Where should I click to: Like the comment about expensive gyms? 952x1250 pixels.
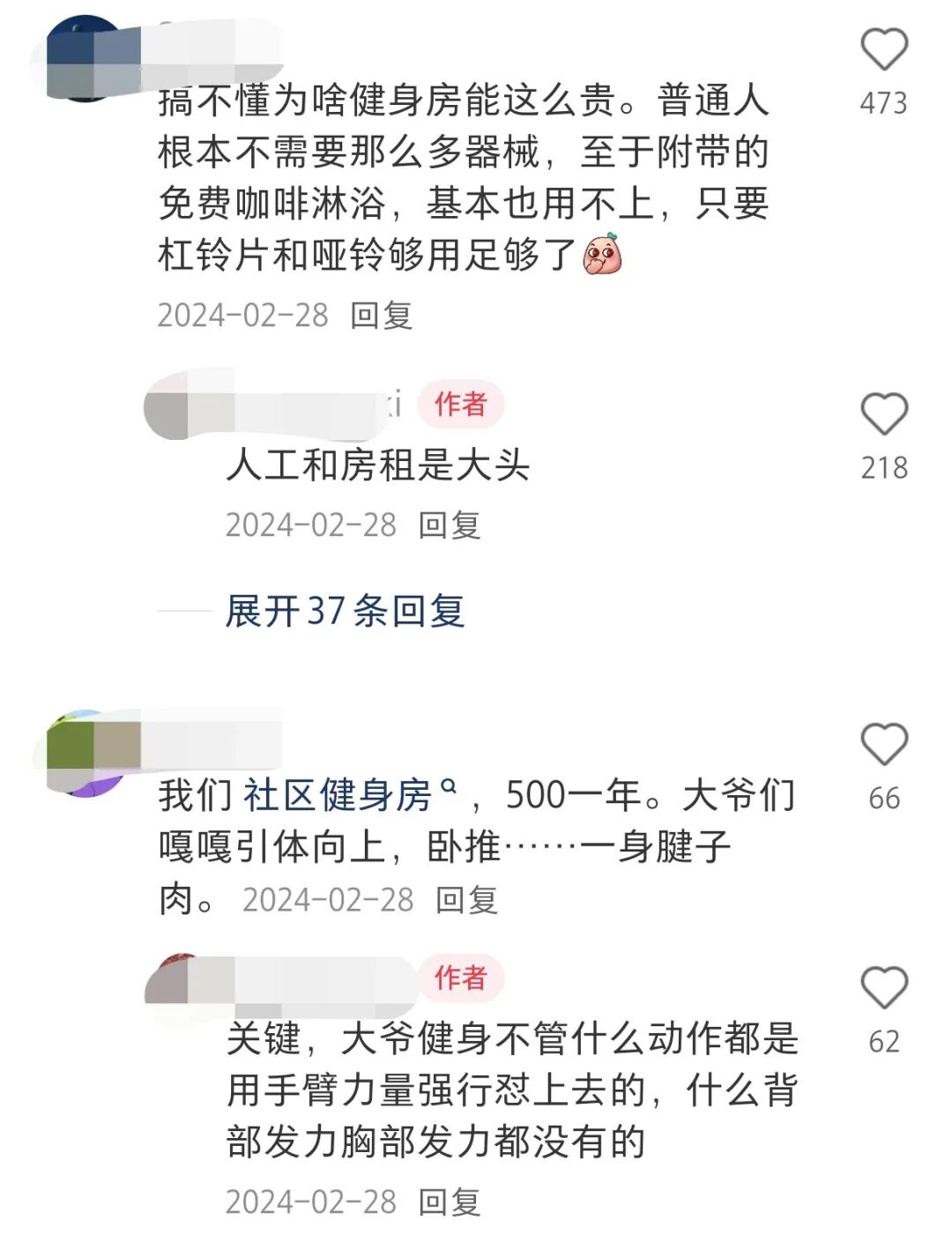883,49
